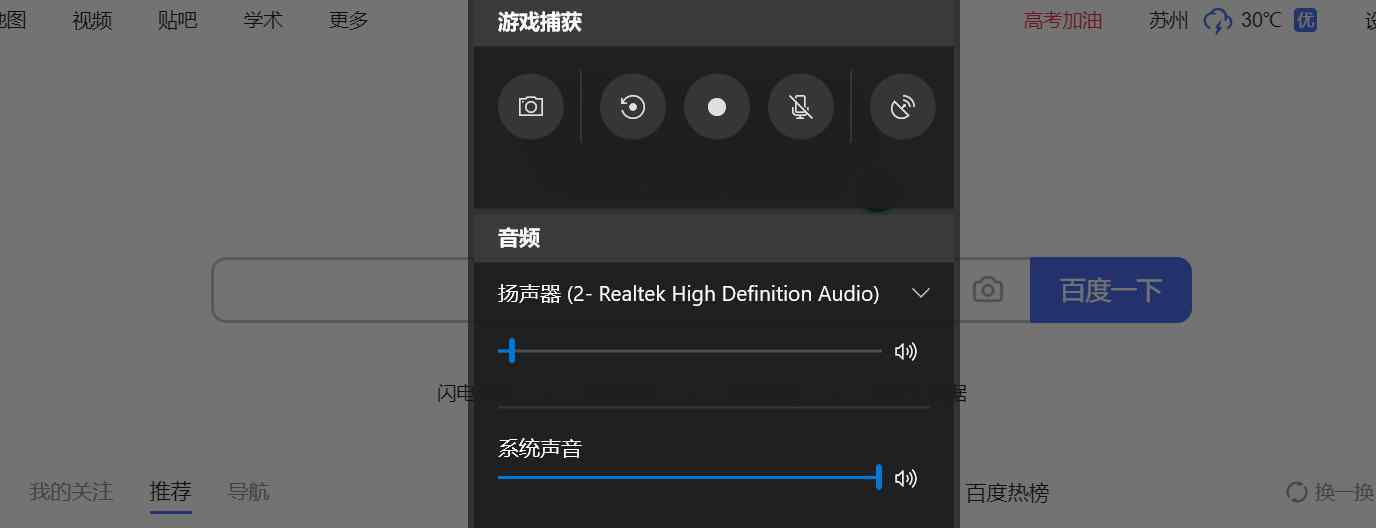Mute the Realtek speaker volume icon
Image resolution: width=1376 pixels, height=528 pixels.
[x=905, y=351]
